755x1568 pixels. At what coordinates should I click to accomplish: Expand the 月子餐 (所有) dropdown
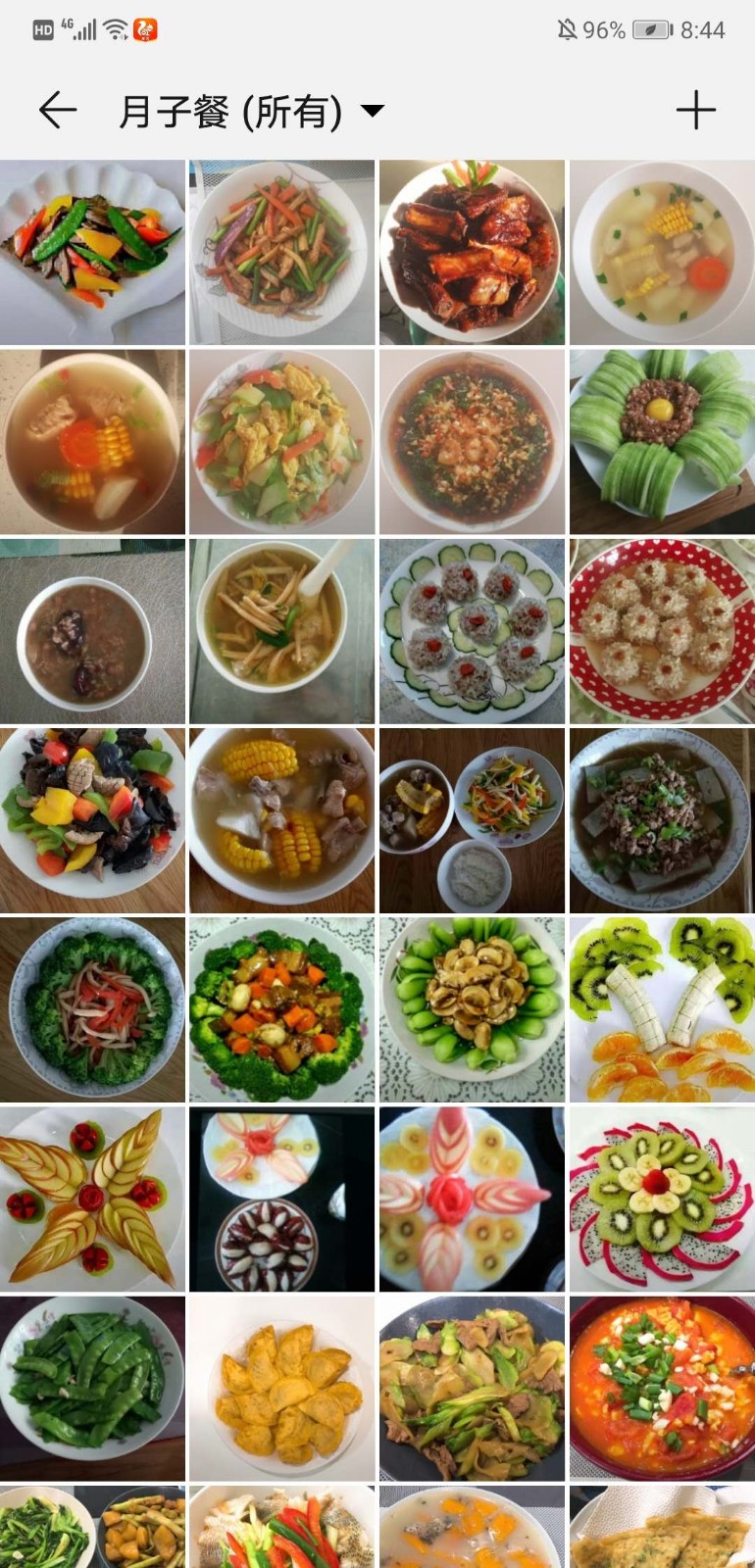point(373,111)
